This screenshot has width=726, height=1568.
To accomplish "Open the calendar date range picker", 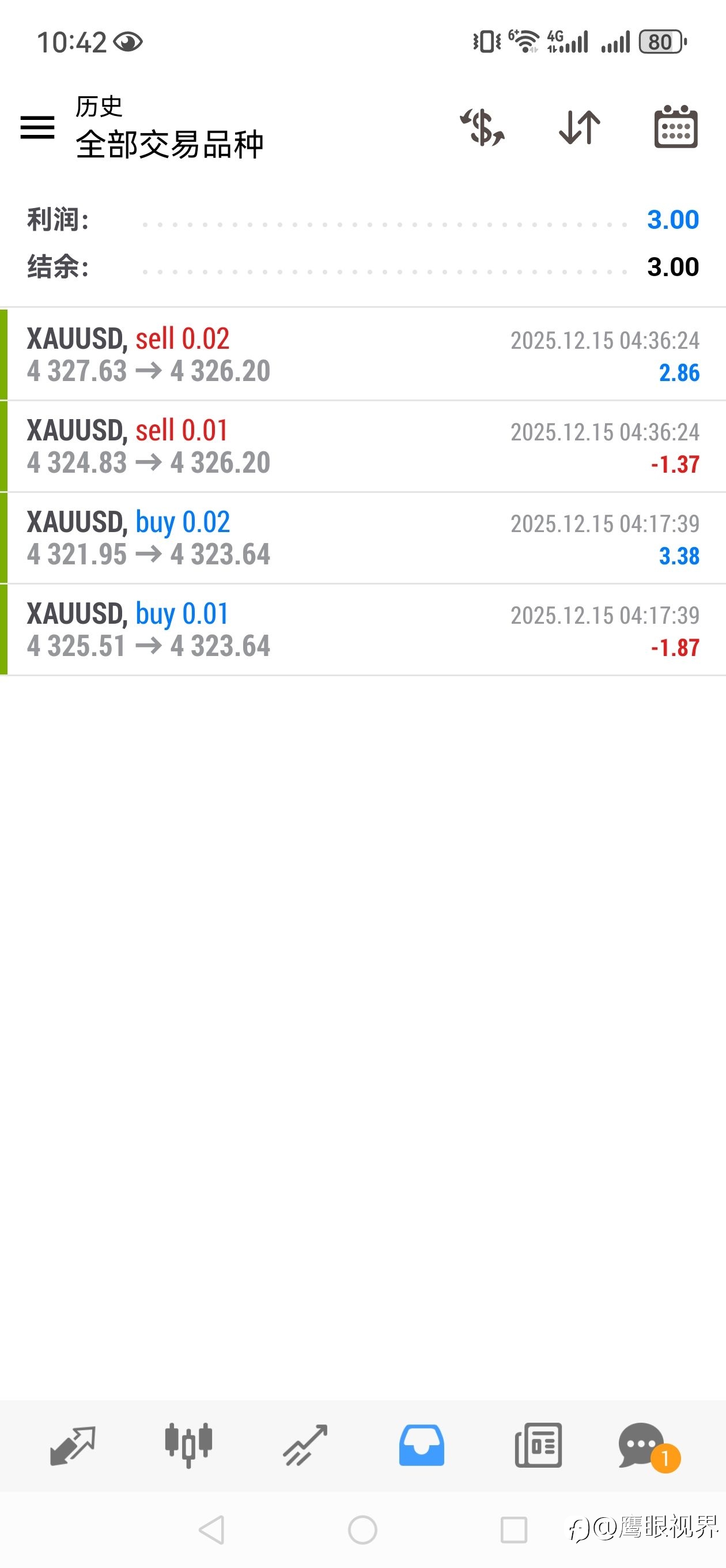I will pyautogui.click(x=675, y=127).
